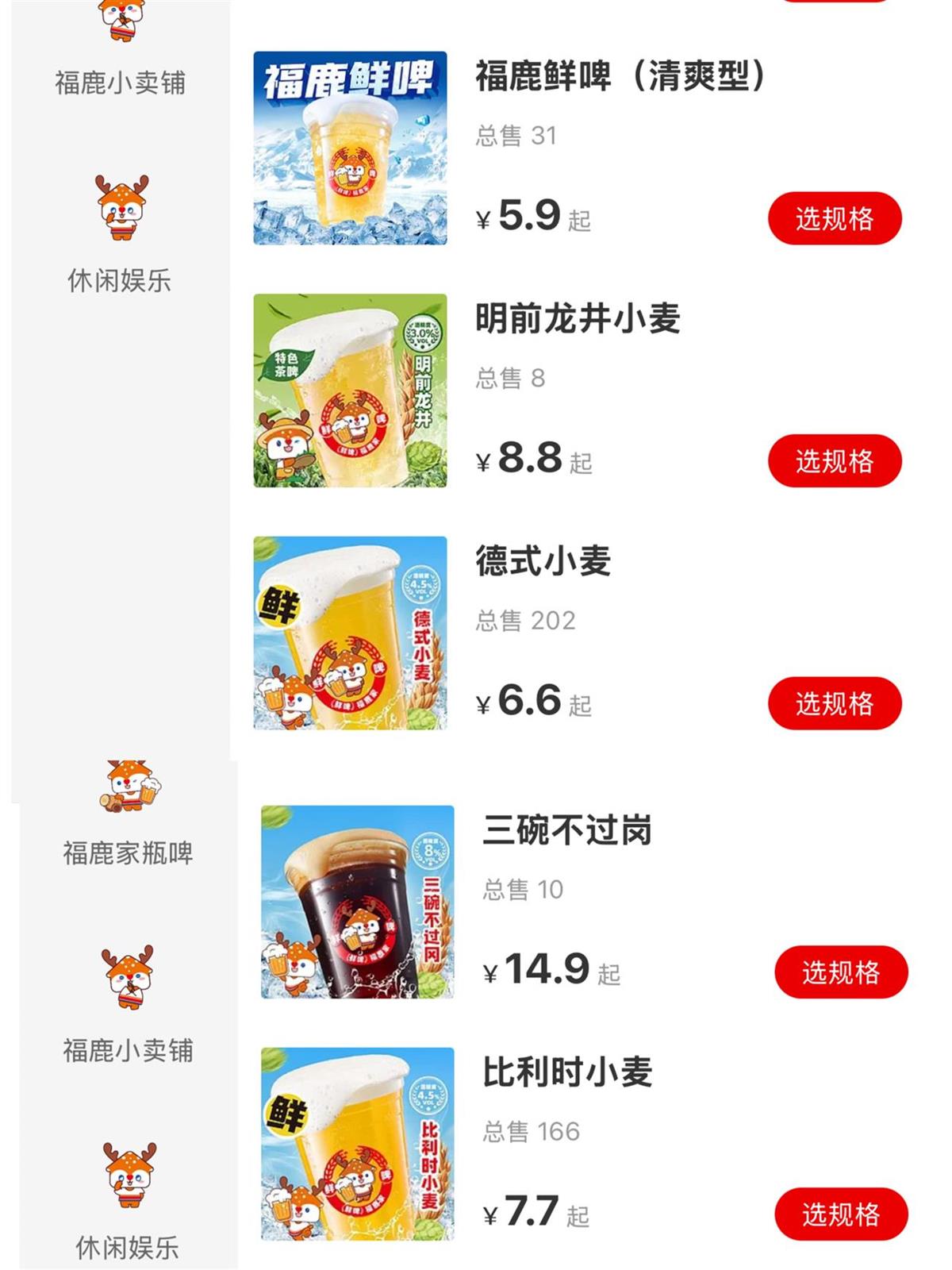Select specs for 比利时小麦
The height and width of the screenshot is (1270, 952).
point(840,1214)
